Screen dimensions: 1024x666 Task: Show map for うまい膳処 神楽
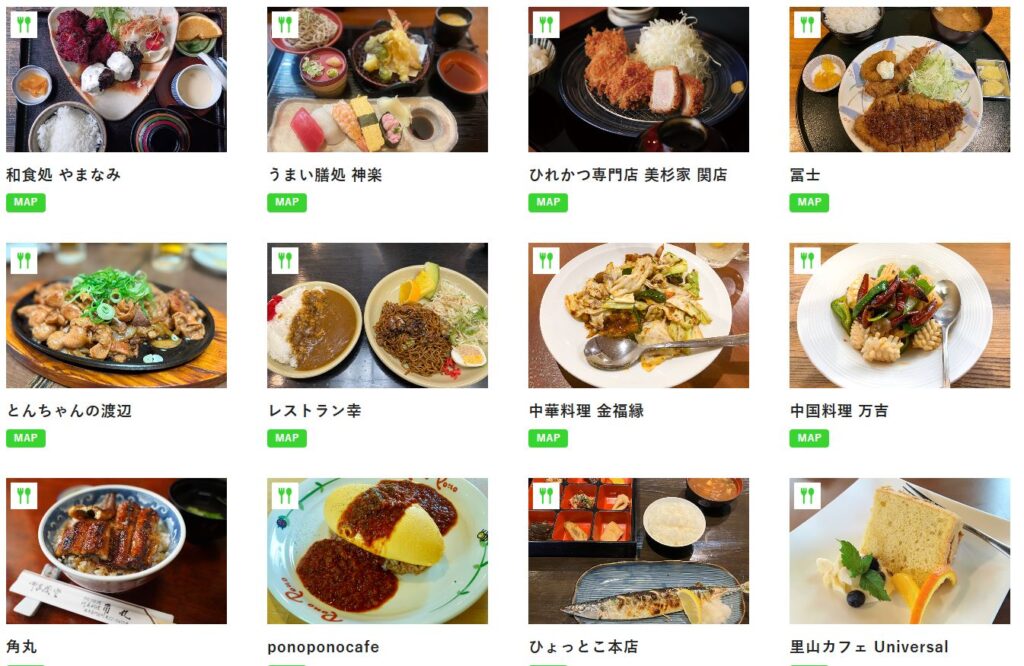(287, 202)
